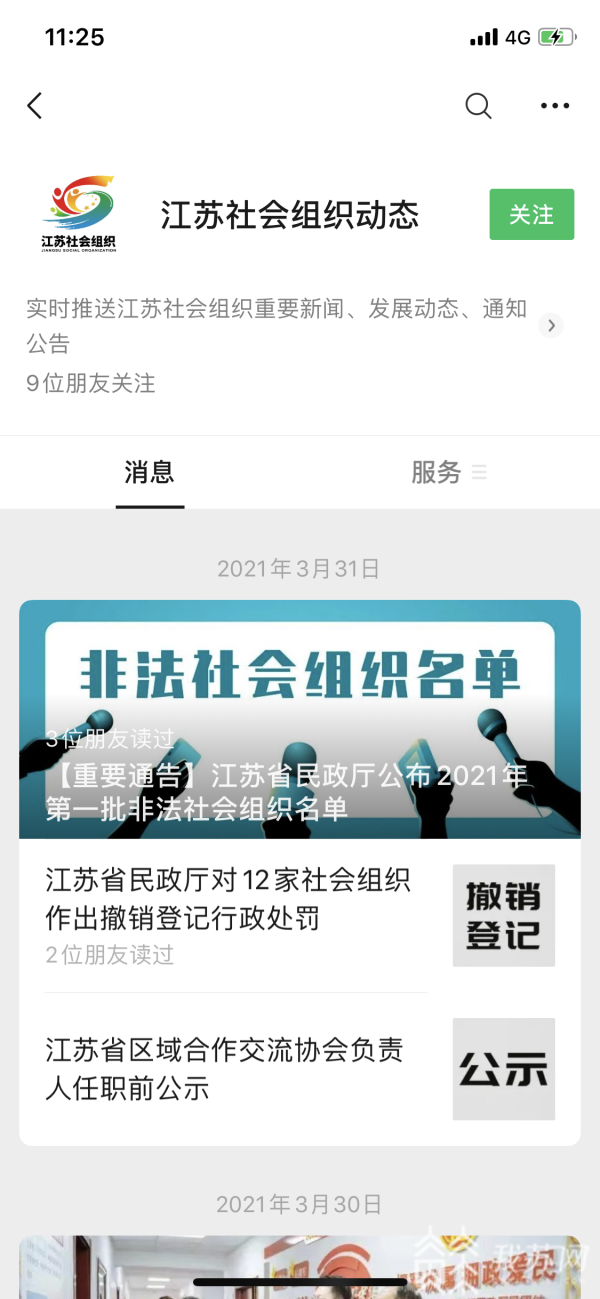600x1299 pixels.
Task: Open 江苏省区域合作交流协会负责人任职前公示 article
Action: pos(230,1068)
